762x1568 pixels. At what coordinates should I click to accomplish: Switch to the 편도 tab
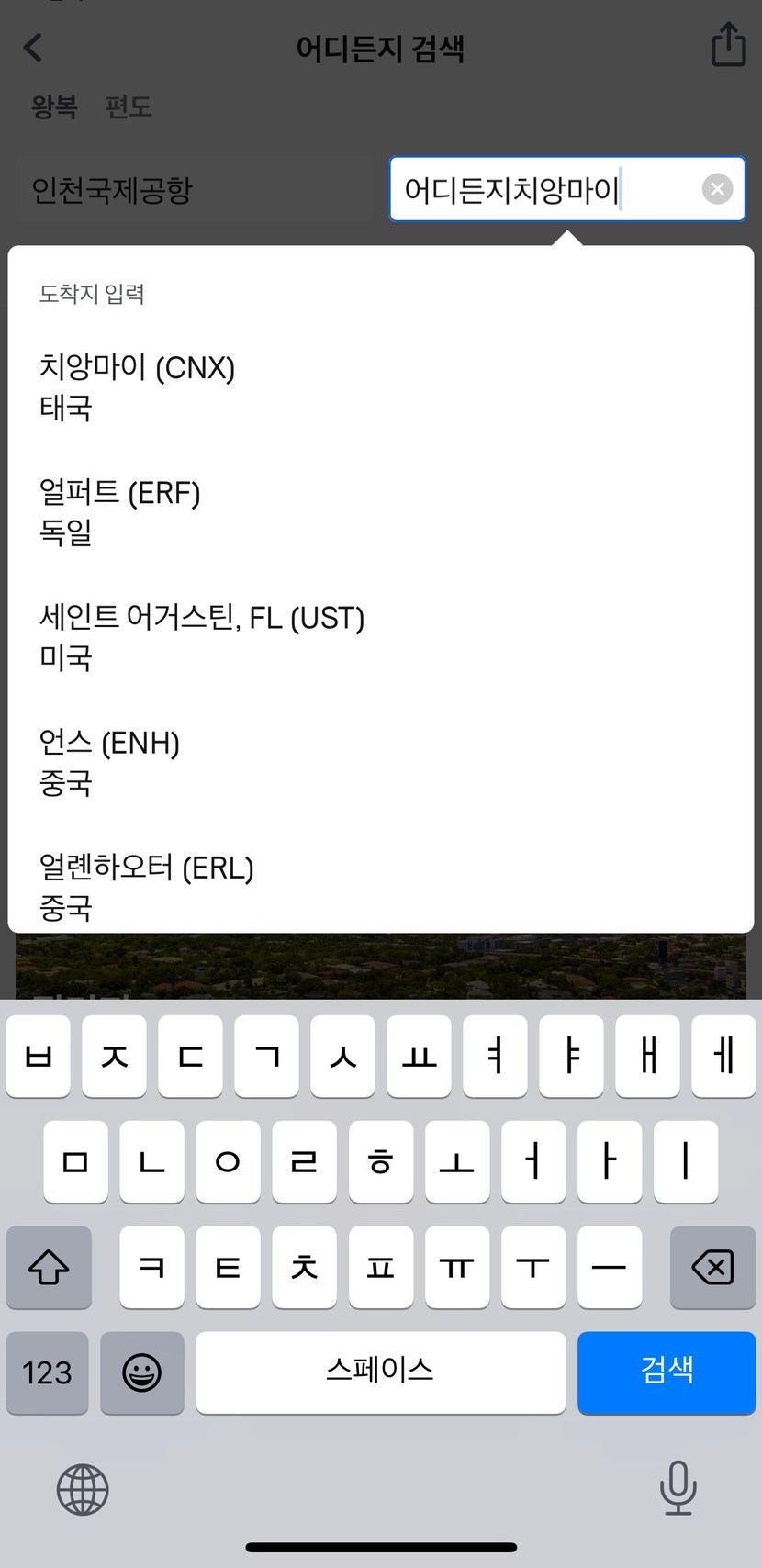(129, 106)
